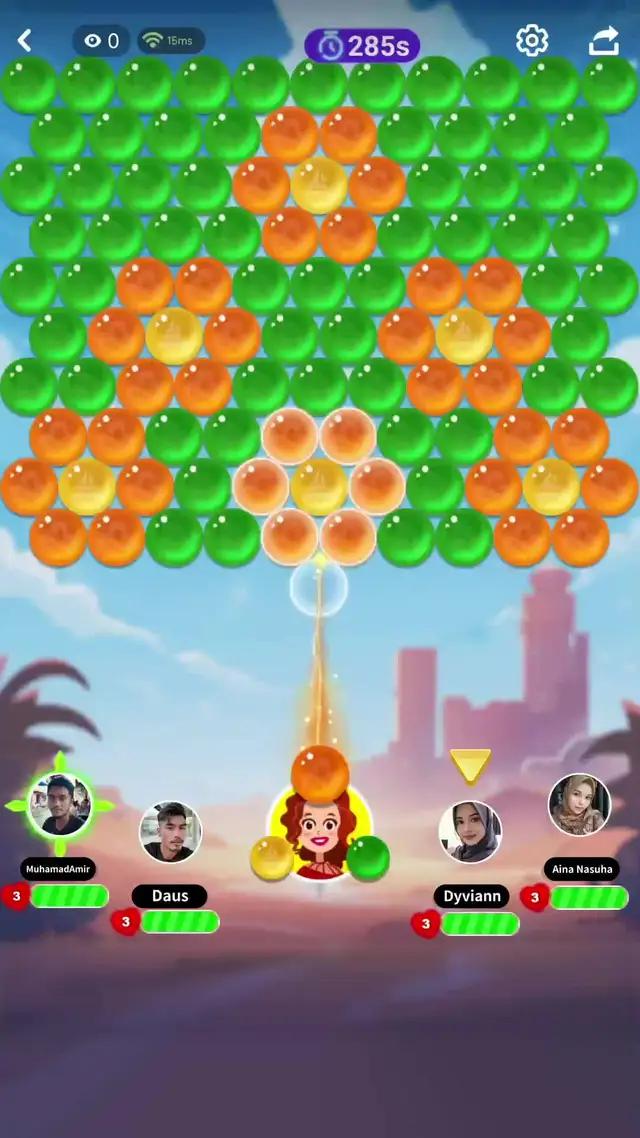View Aina Nasuha's player profile

[x=579, y=806]
